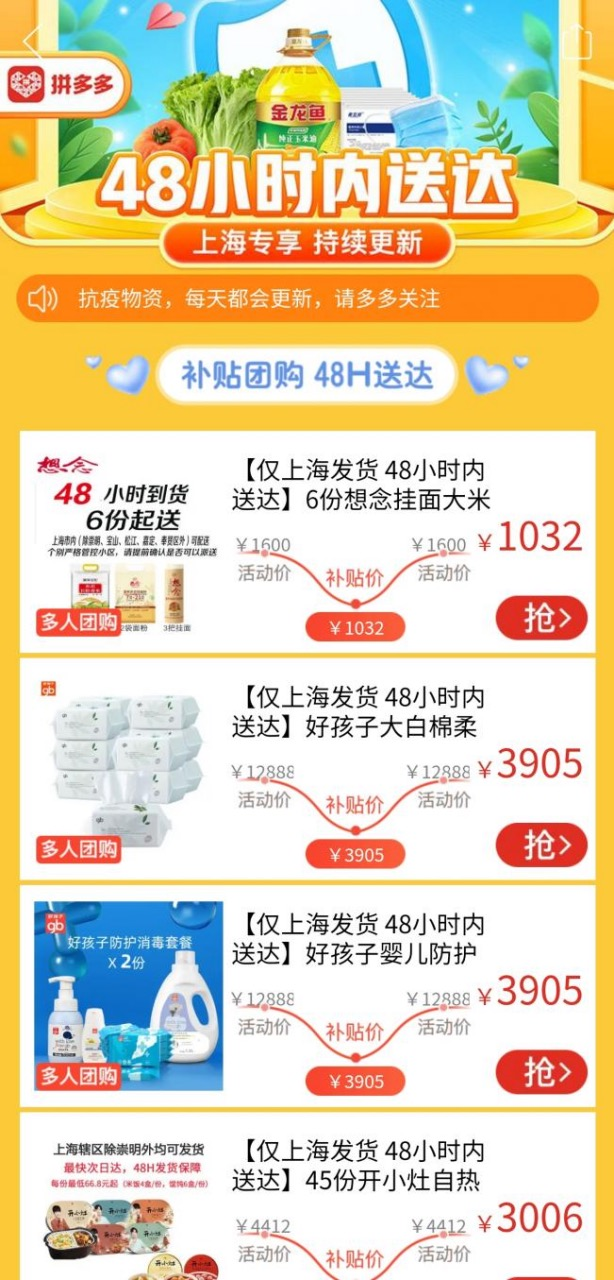614x1280 pixels.
Task: Go back using the top-left arrow
Action: click(x=32, y=42)
